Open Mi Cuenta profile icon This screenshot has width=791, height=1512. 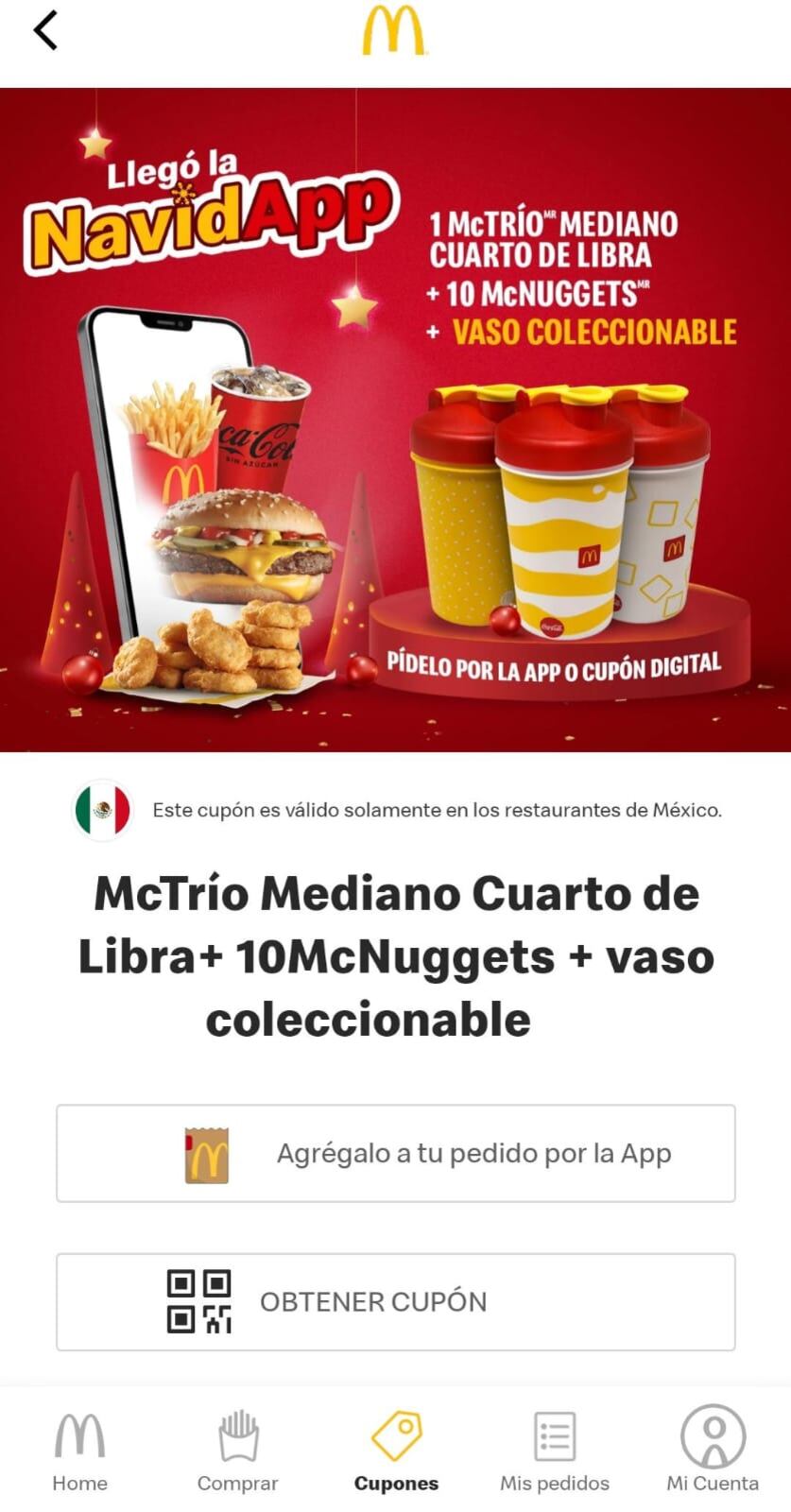click(x=714, y=1434)
